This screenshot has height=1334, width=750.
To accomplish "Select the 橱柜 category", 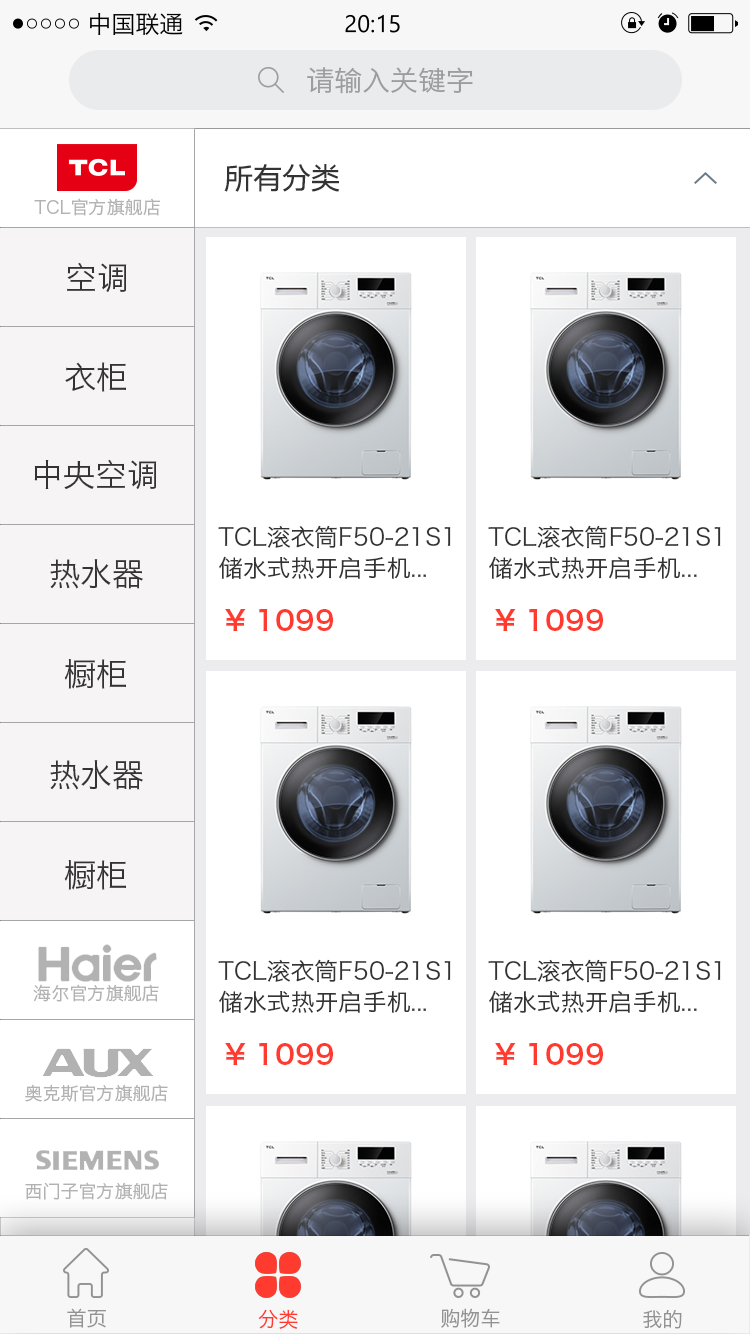I will tap(97, 674).
